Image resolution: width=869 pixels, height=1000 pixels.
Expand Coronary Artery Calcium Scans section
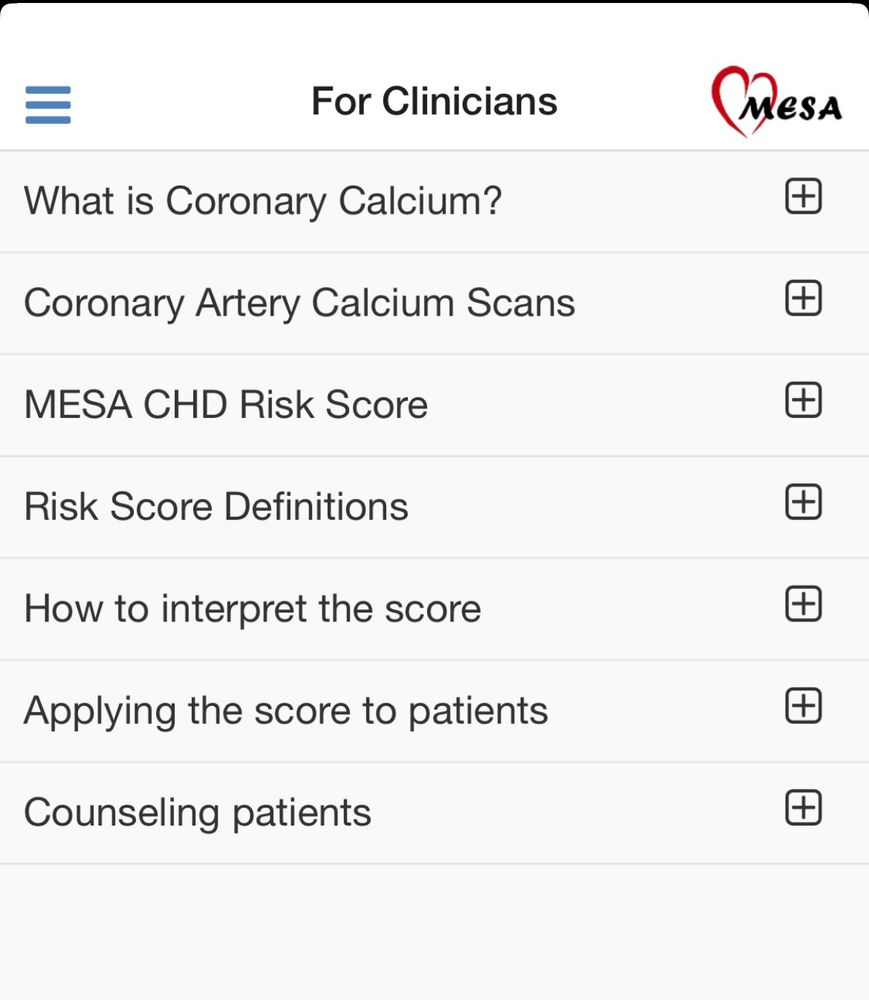(x=802, y=298)
